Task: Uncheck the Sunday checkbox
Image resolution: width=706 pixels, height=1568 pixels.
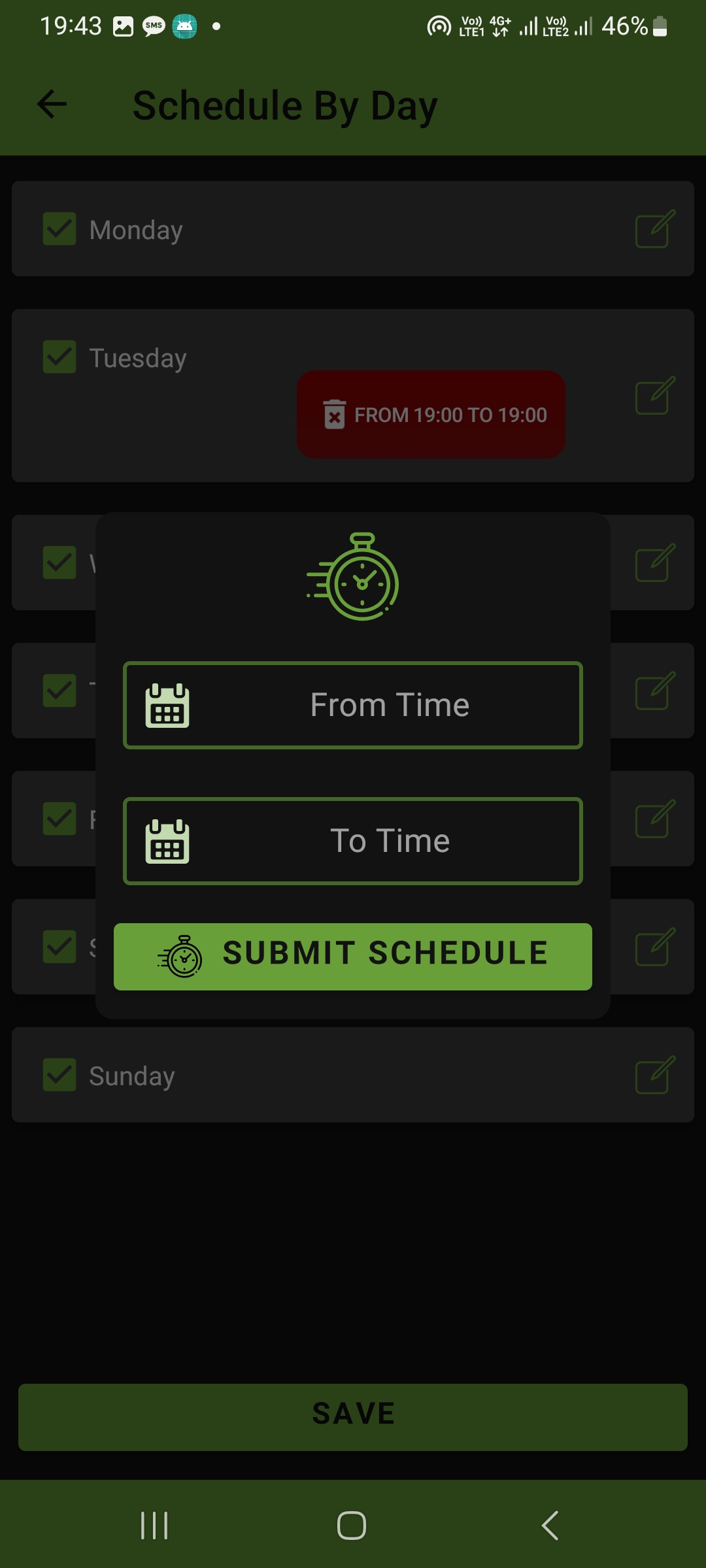Action: [x=59, y=1075]
